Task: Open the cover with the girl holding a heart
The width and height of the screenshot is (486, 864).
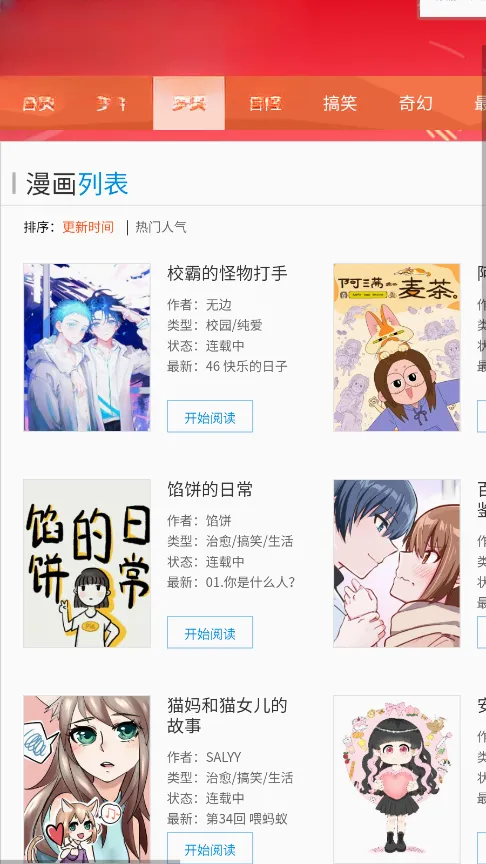Action: (x=397, y=779)
